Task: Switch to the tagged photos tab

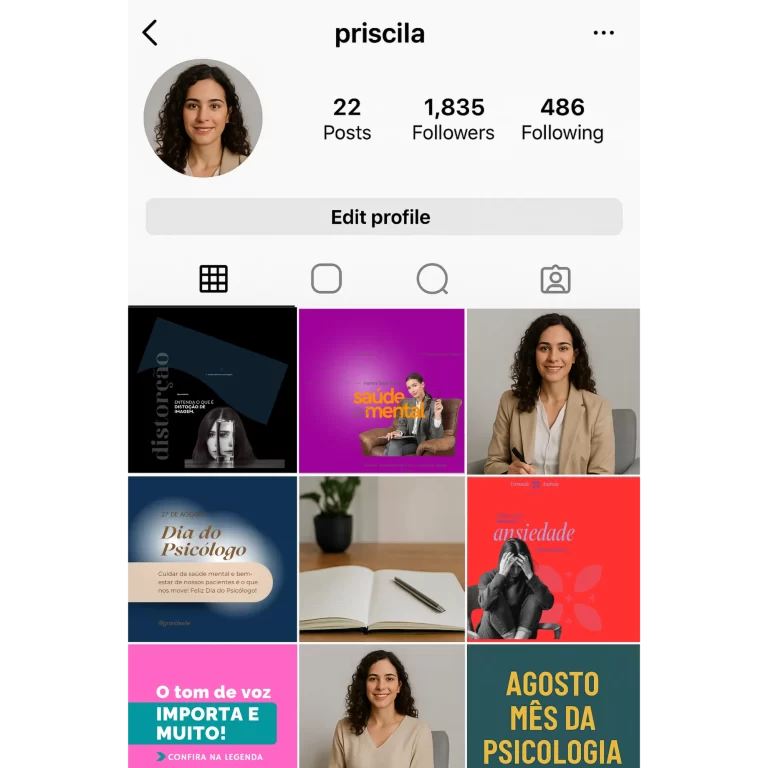Action: pyautogui.click(x=555, y=279)
